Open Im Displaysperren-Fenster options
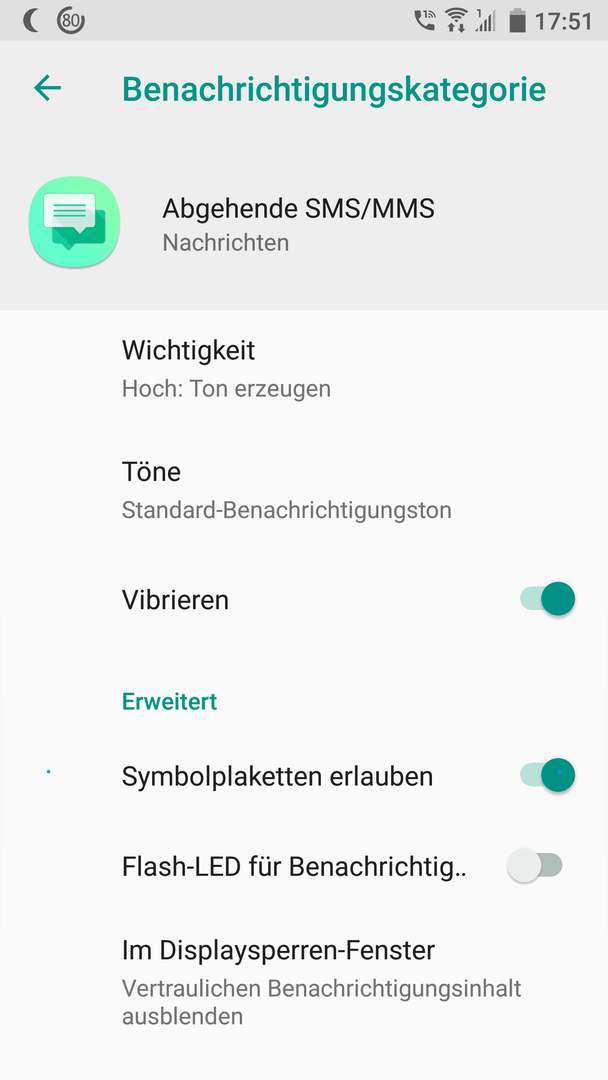This screenshot has height=1080, width=608. (x=304, y=982)
